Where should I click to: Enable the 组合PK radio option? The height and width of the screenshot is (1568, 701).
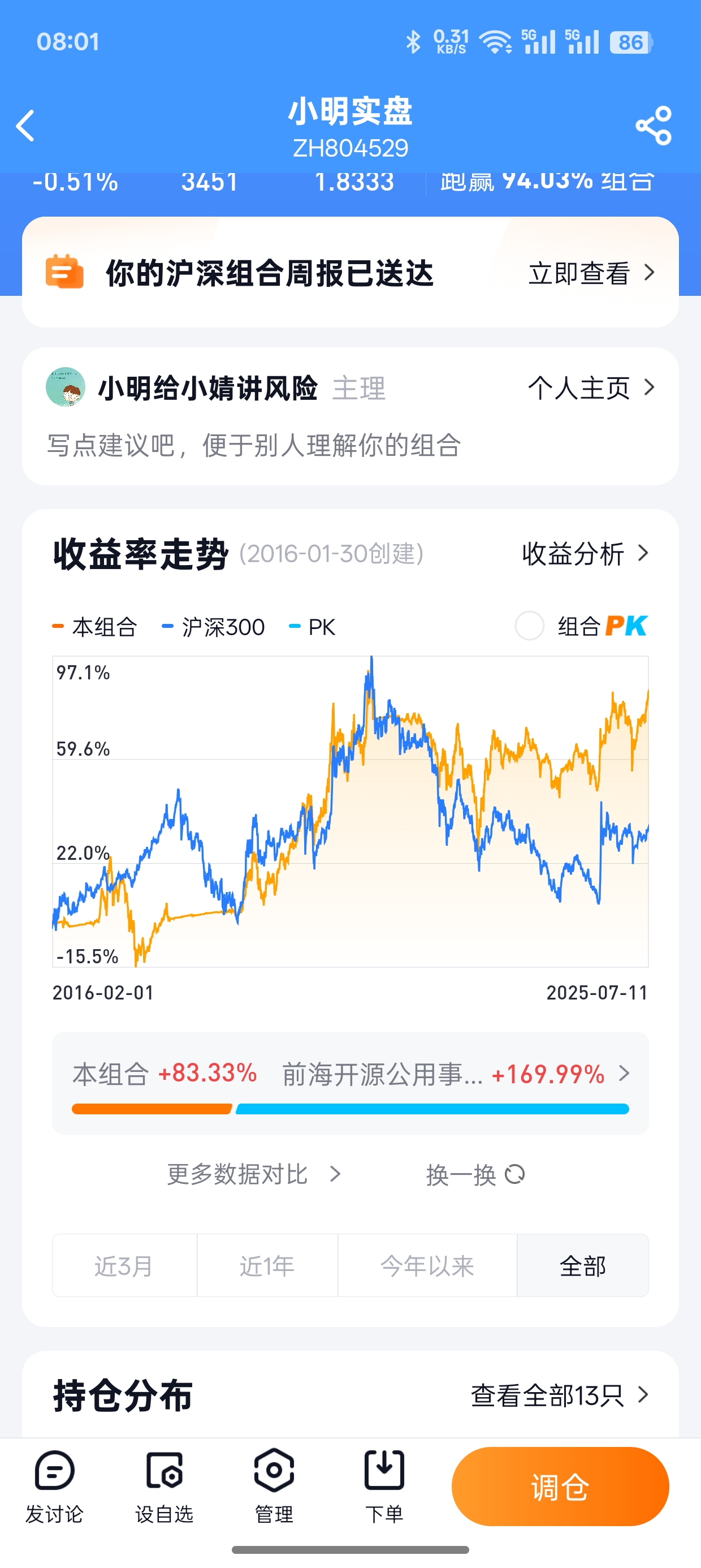[529, 626]
